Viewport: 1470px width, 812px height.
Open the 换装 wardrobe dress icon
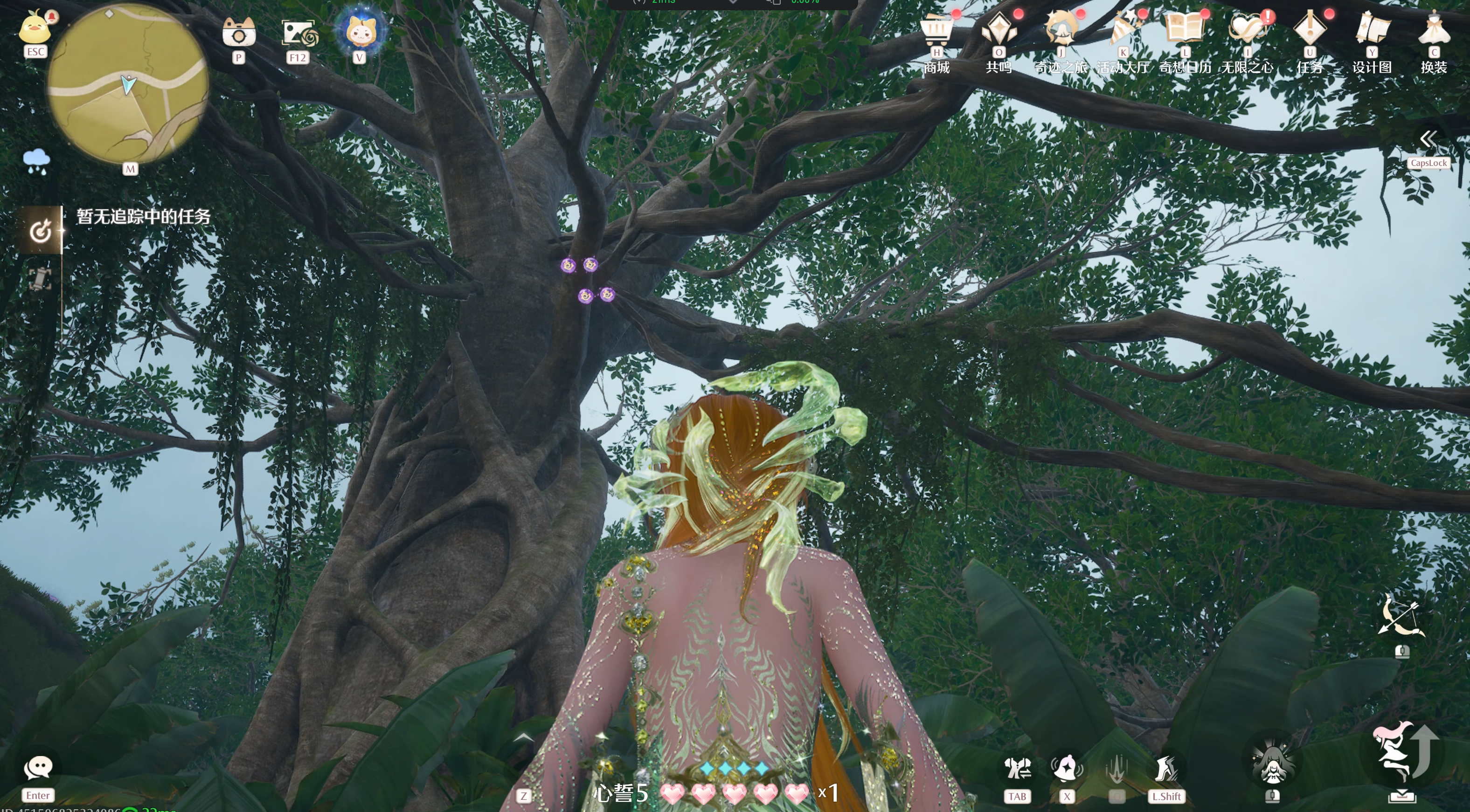[x=1434, y=28]
